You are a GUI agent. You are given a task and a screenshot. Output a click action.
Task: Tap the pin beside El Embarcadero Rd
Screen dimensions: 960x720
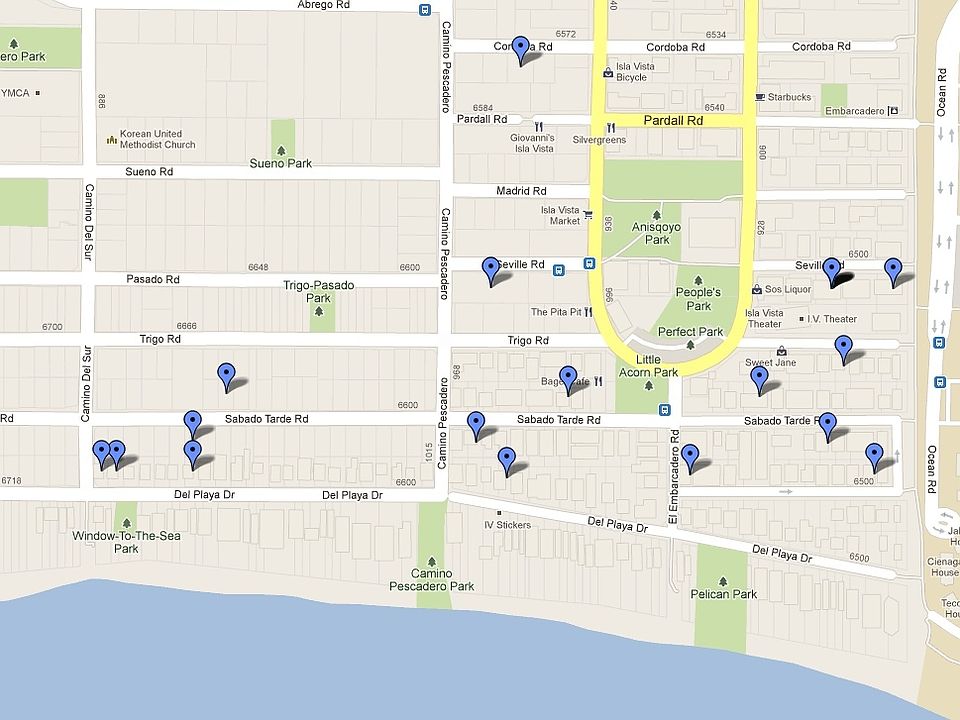coord(690,455)
